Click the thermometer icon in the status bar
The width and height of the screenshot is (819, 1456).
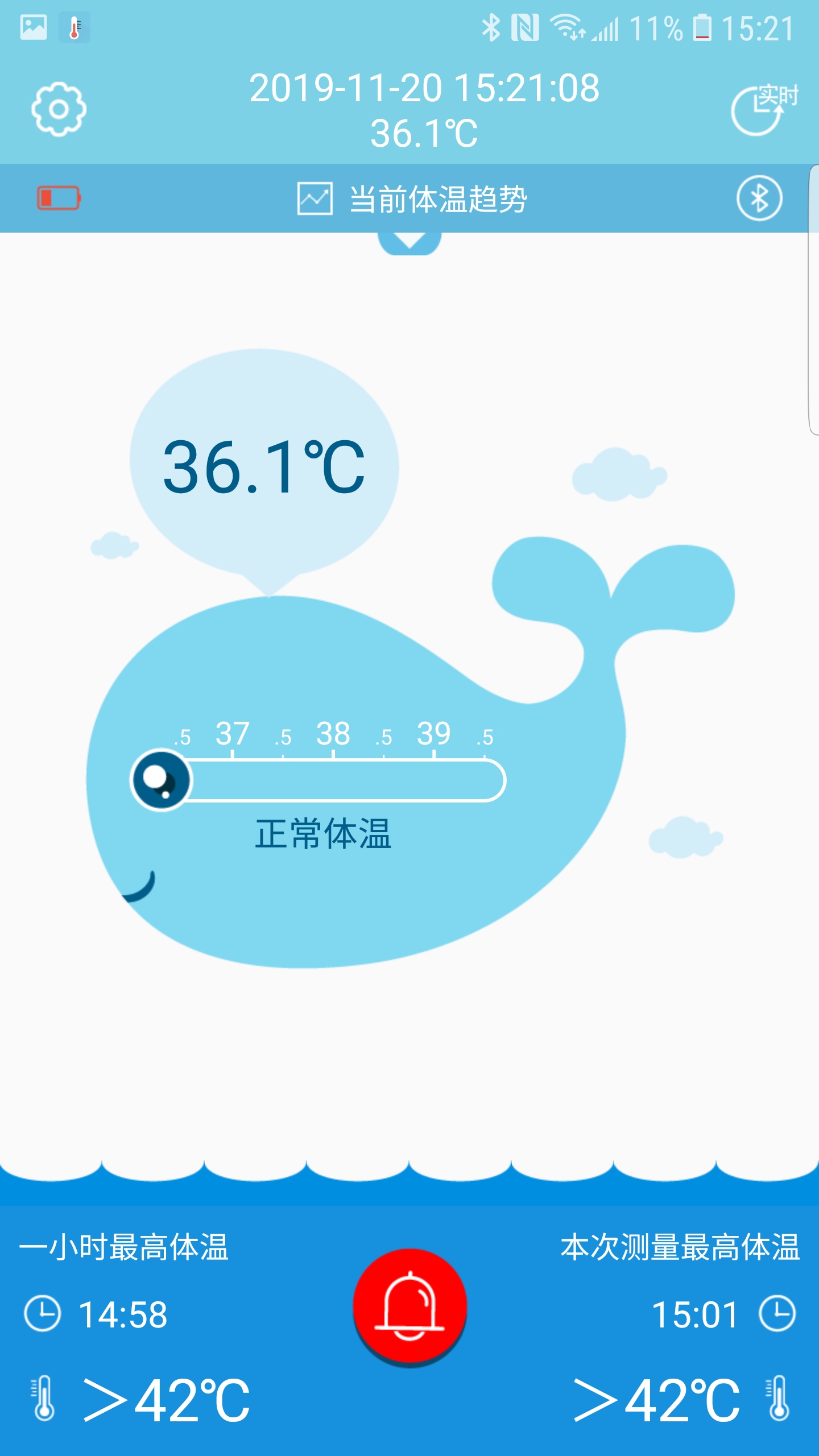[x=73, y=27]
